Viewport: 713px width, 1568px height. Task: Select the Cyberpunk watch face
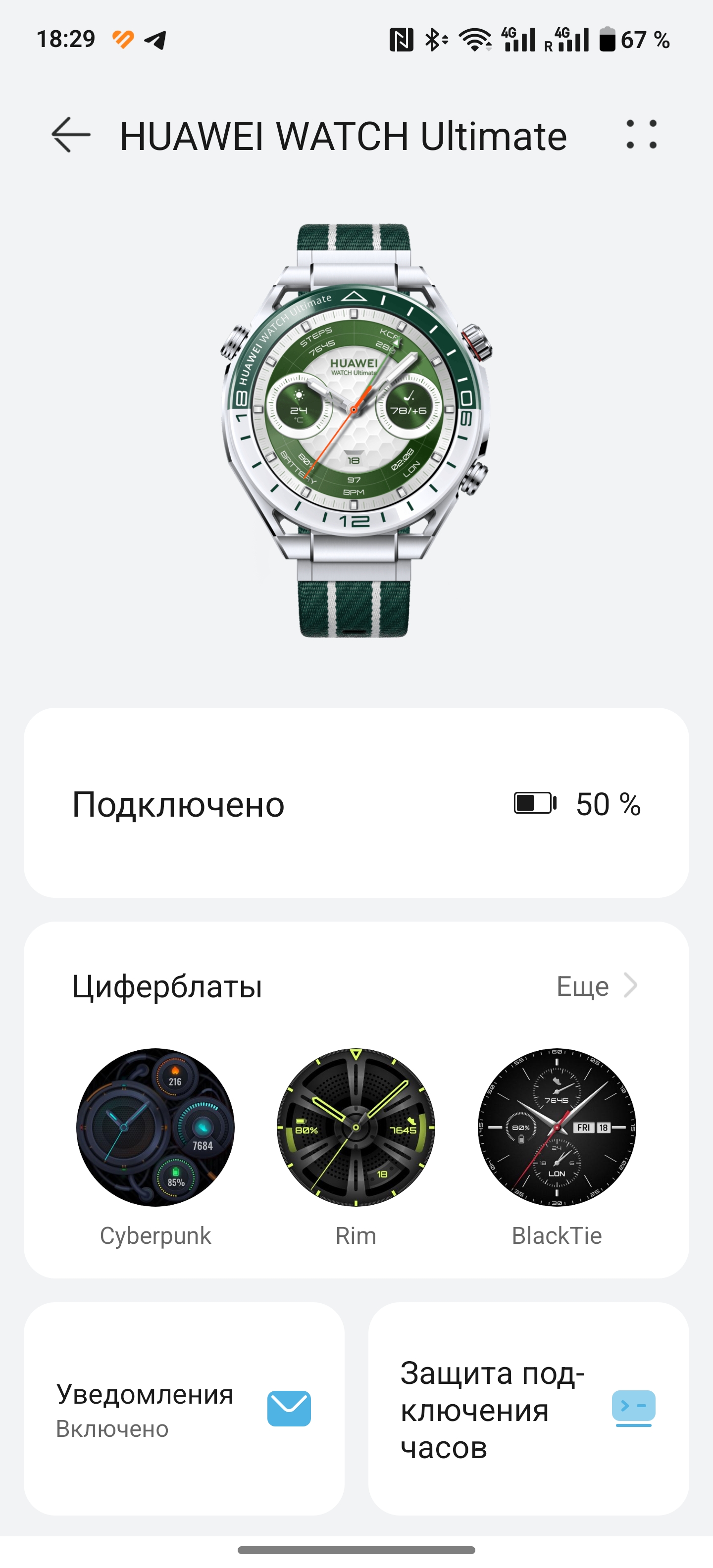click(155, 1127)
